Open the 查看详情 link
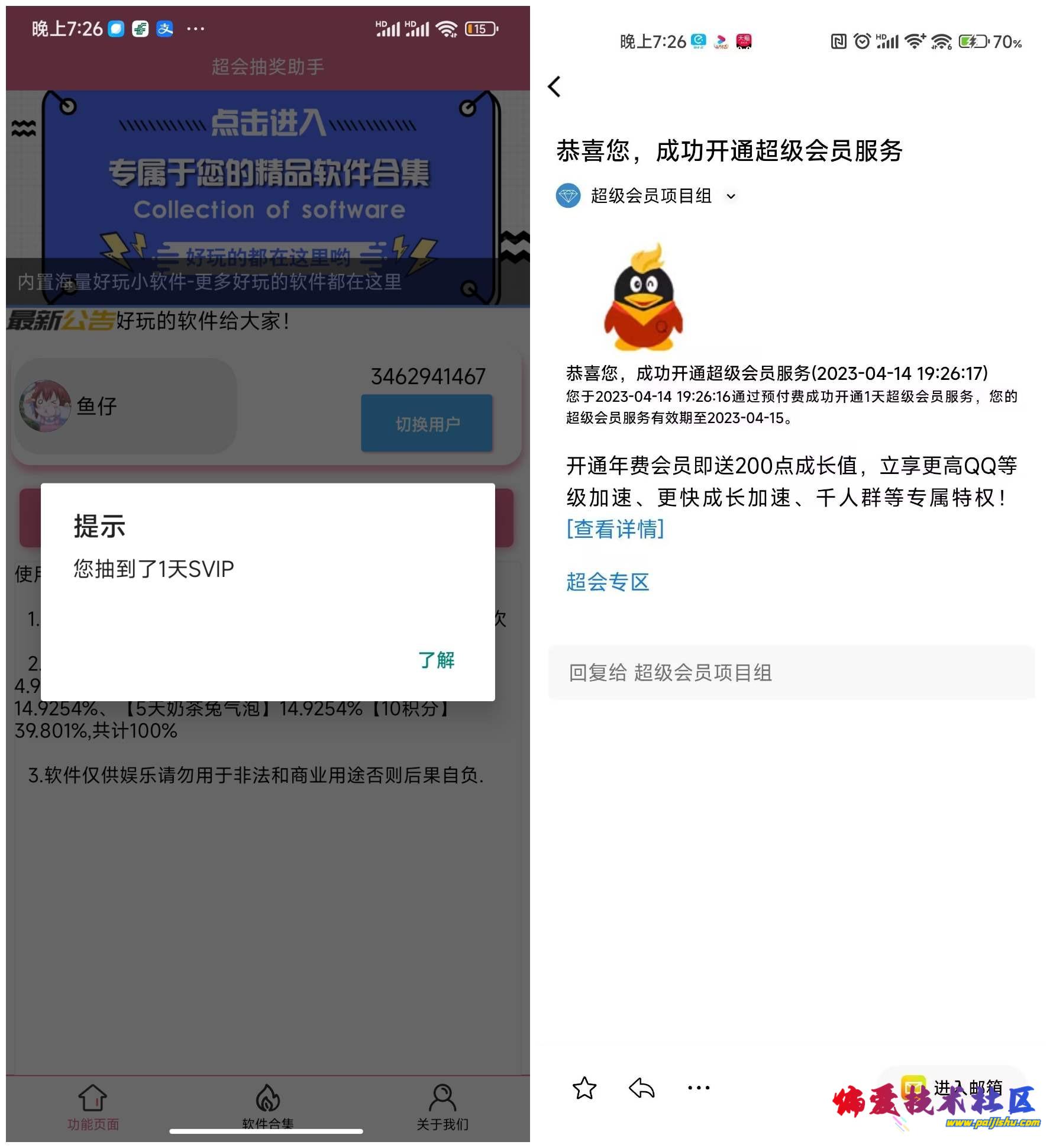Screen dimensions: 1053x1148 coord(615,528)
